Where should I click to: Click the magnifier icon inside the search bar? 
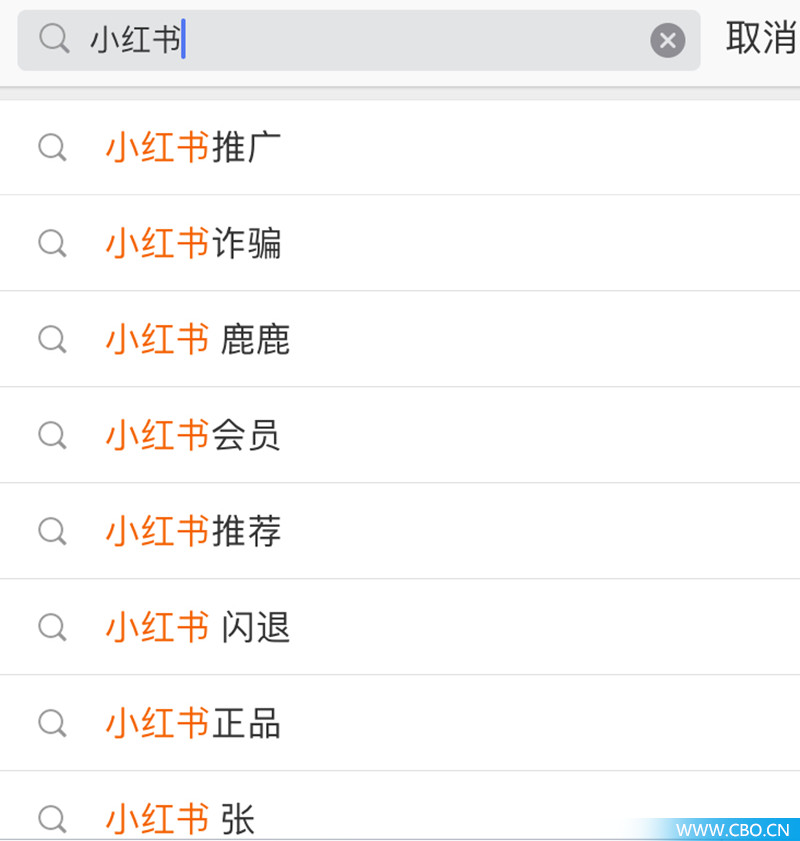coord(54,40)
